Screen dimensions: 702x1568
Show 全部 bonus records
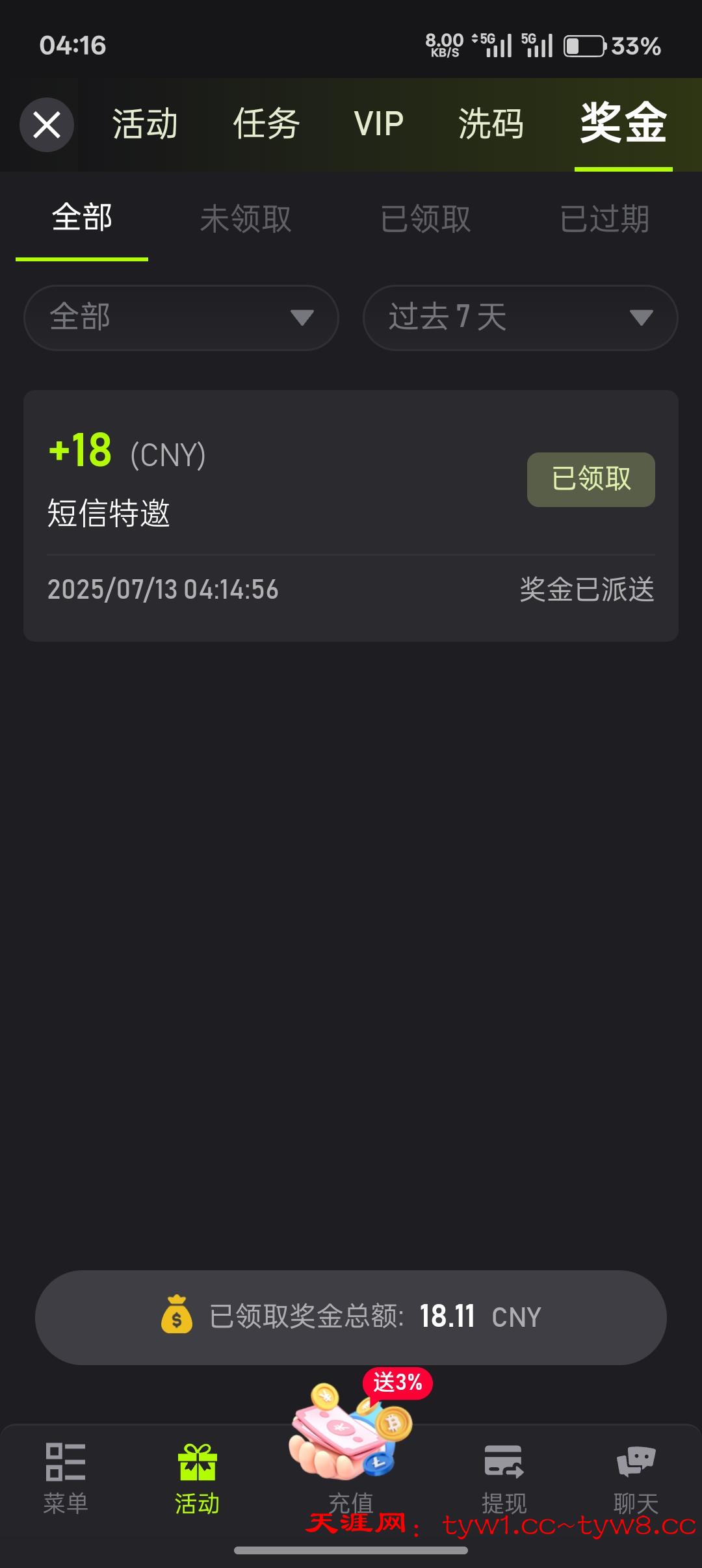click(82, 218)
